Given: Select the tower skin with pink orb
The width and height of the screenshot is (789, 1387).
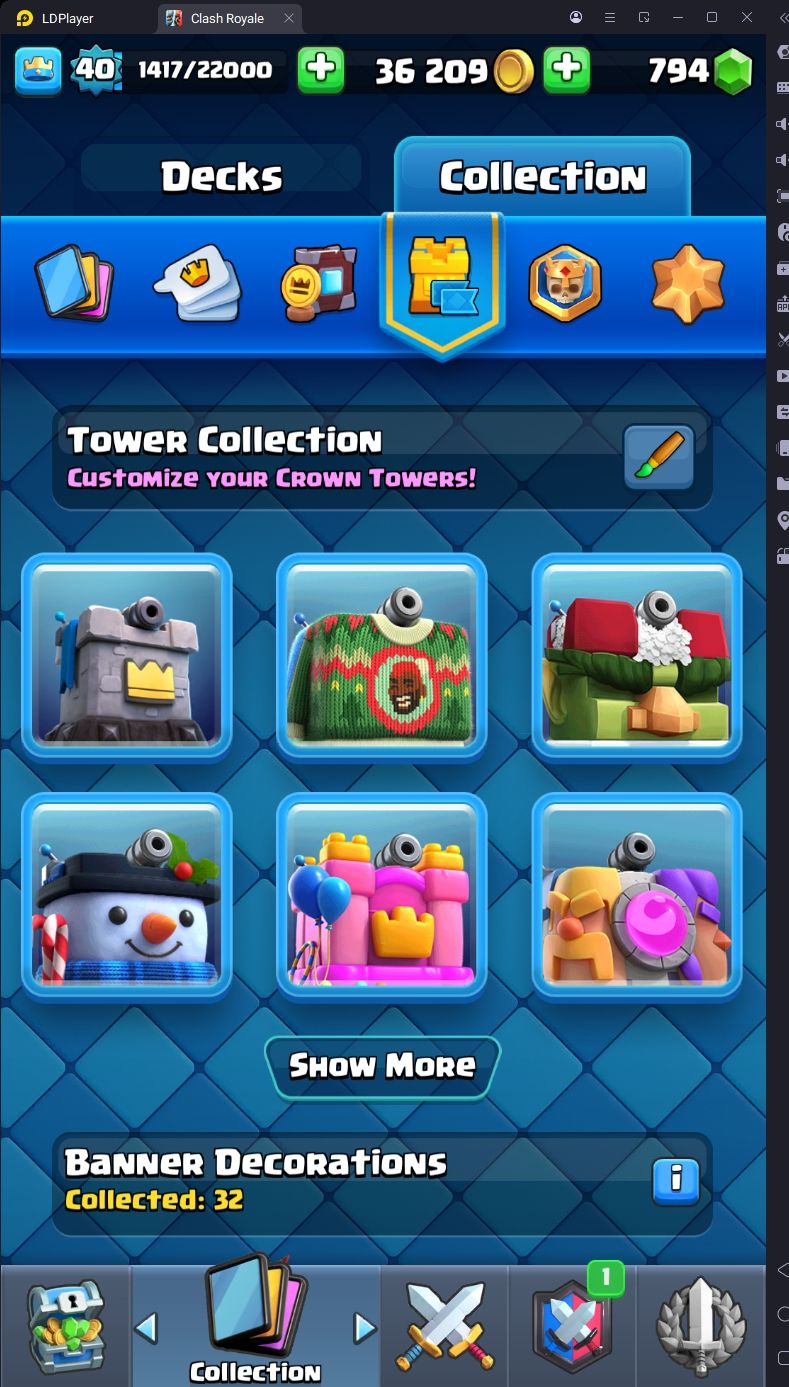Looking at the screenshot, I should click(636, 896).
